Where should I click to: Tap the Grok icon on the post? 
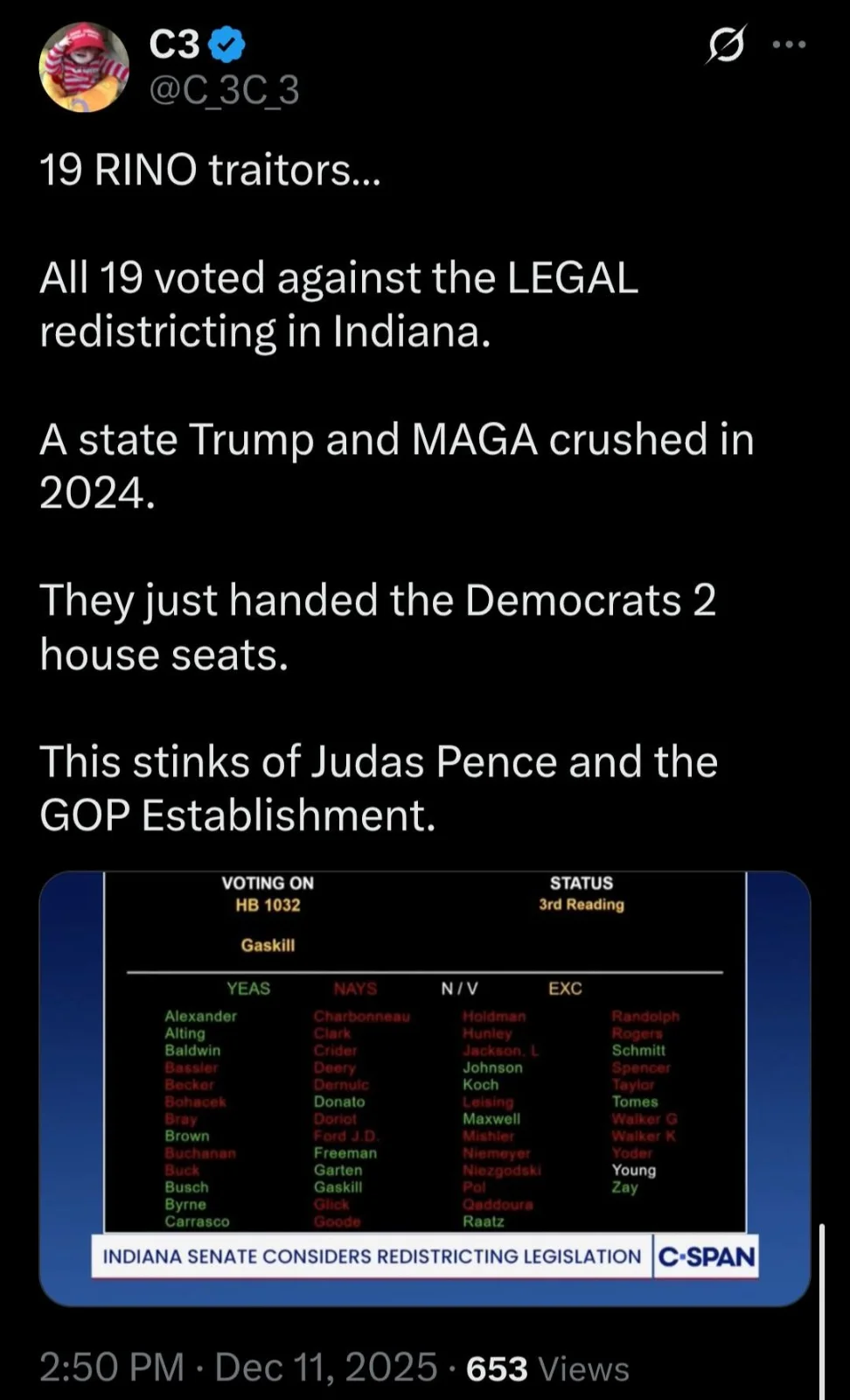click(x=725, y=45)
